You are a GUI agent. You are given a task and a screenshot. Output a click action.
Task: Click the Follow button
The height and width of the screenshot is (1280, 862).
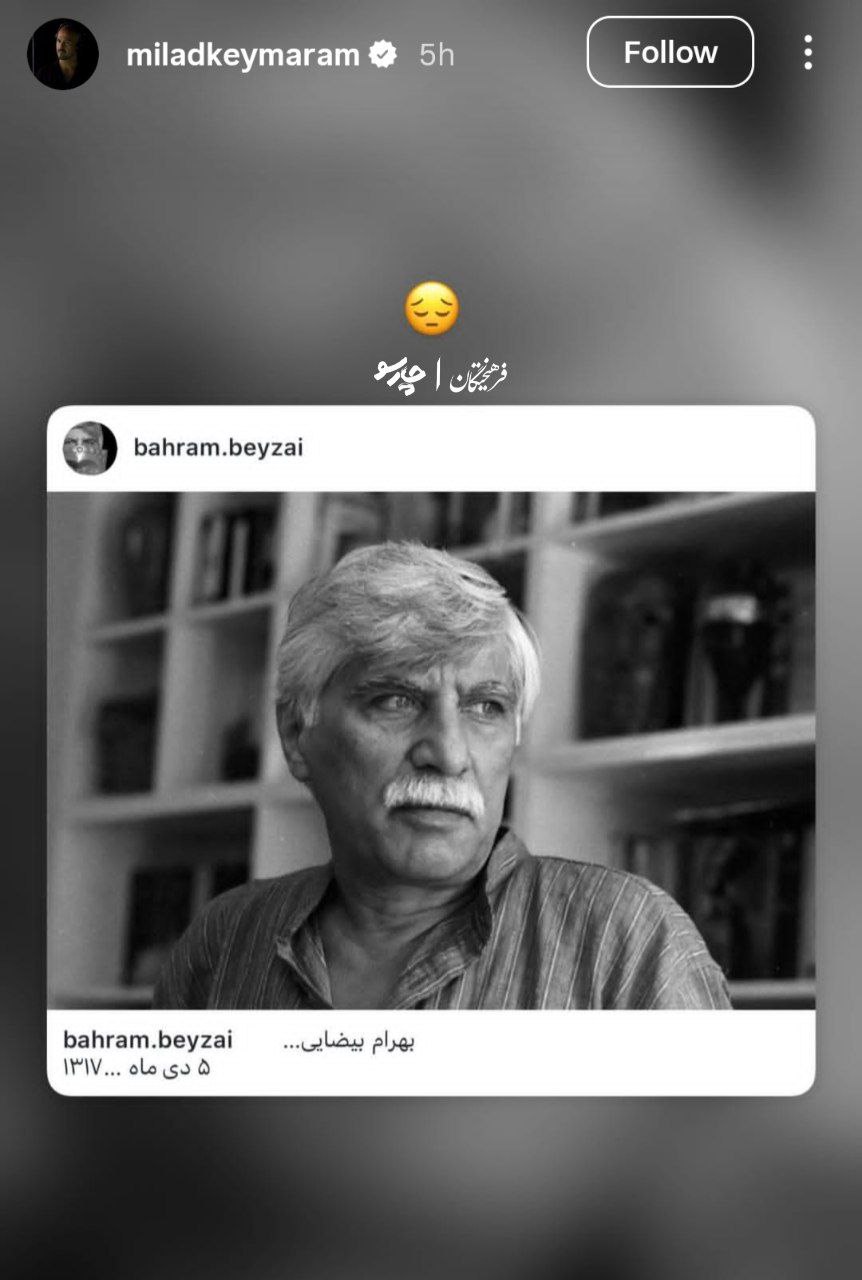(x=669, y=53)
